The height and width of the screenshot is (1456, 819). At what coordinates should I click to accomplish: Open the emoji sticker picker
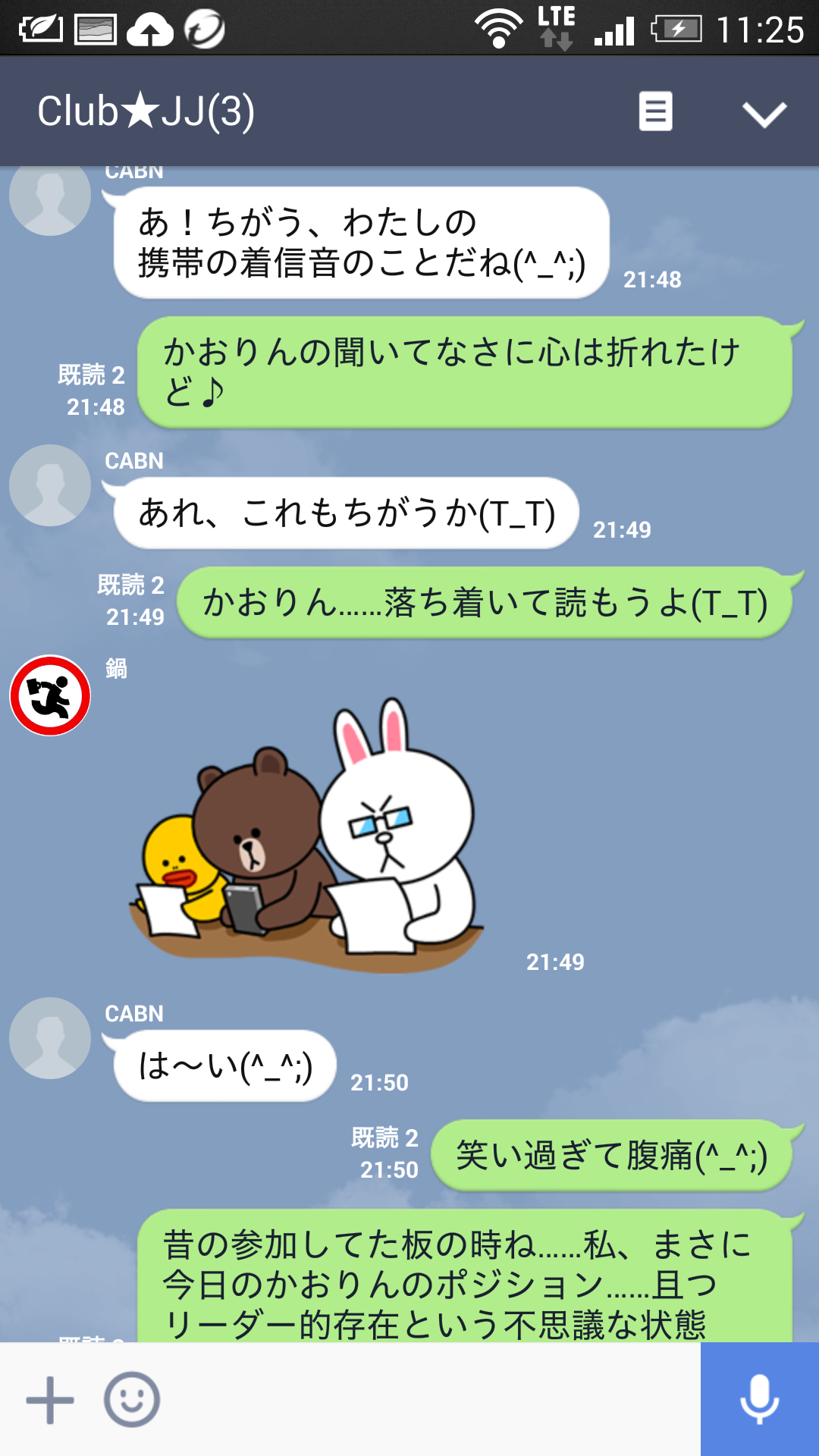click(x=132, y=1399)
